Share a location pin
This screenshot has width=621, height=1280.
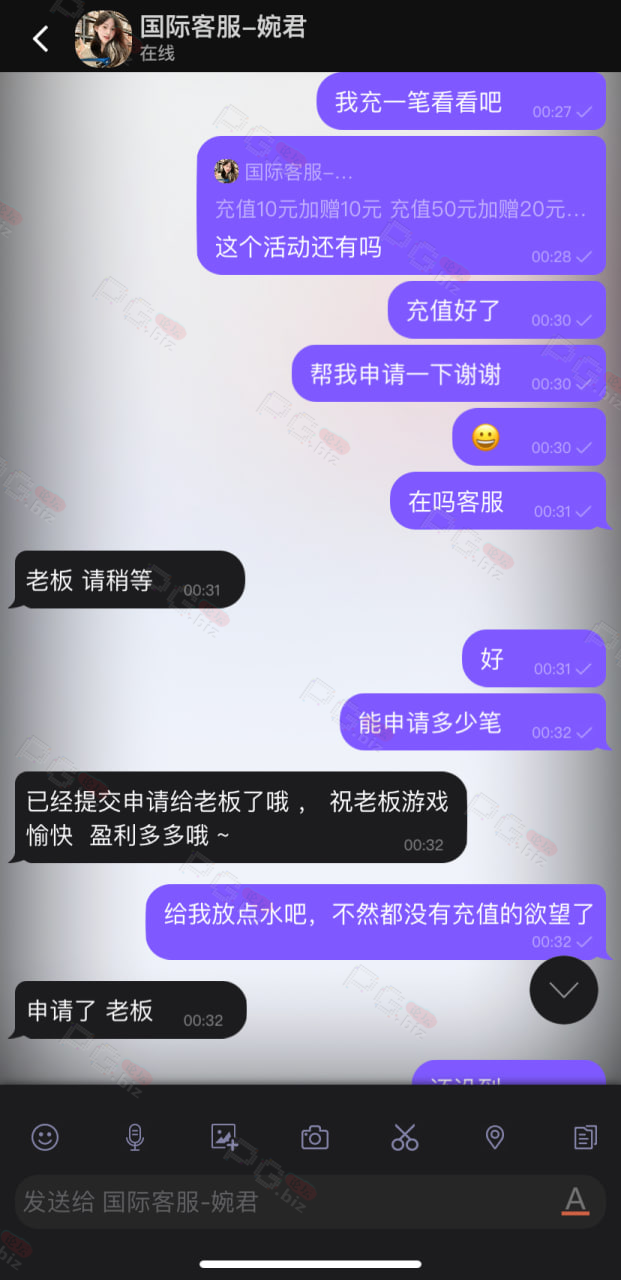(494, 1137)
